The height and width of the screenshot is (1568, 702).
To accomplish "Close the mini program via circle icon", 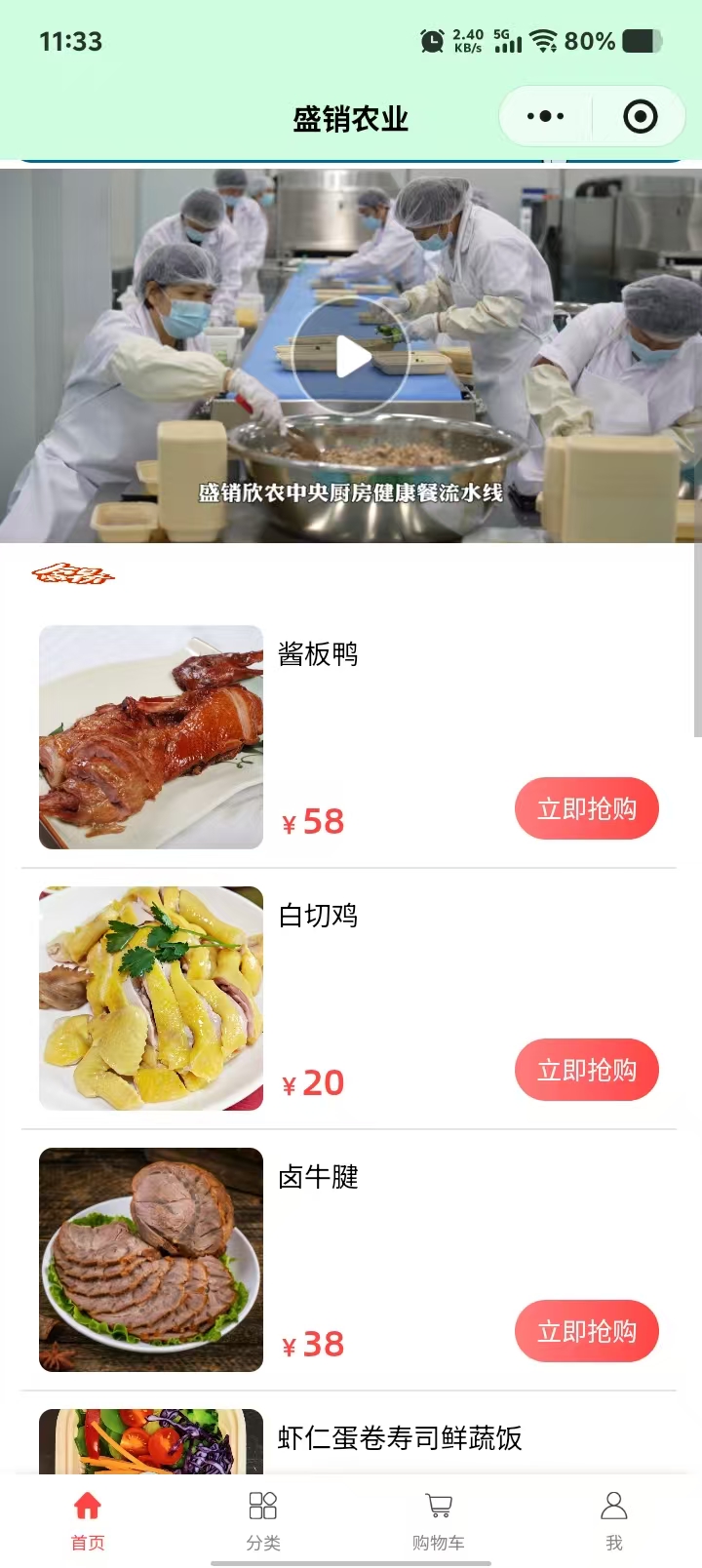I will [640, 117].
